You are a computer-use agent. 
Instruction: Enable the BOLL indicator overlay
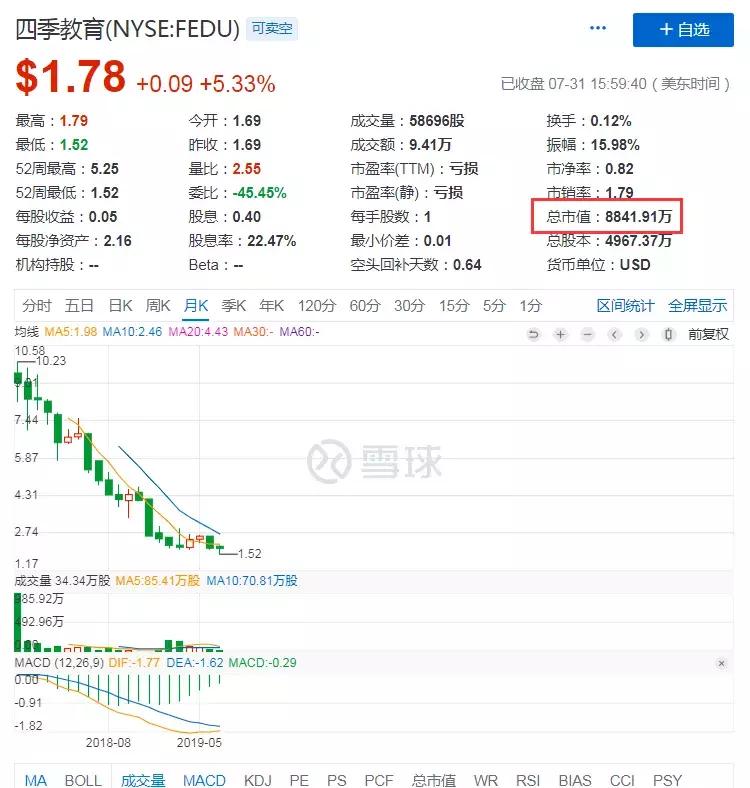click(80, 777)
